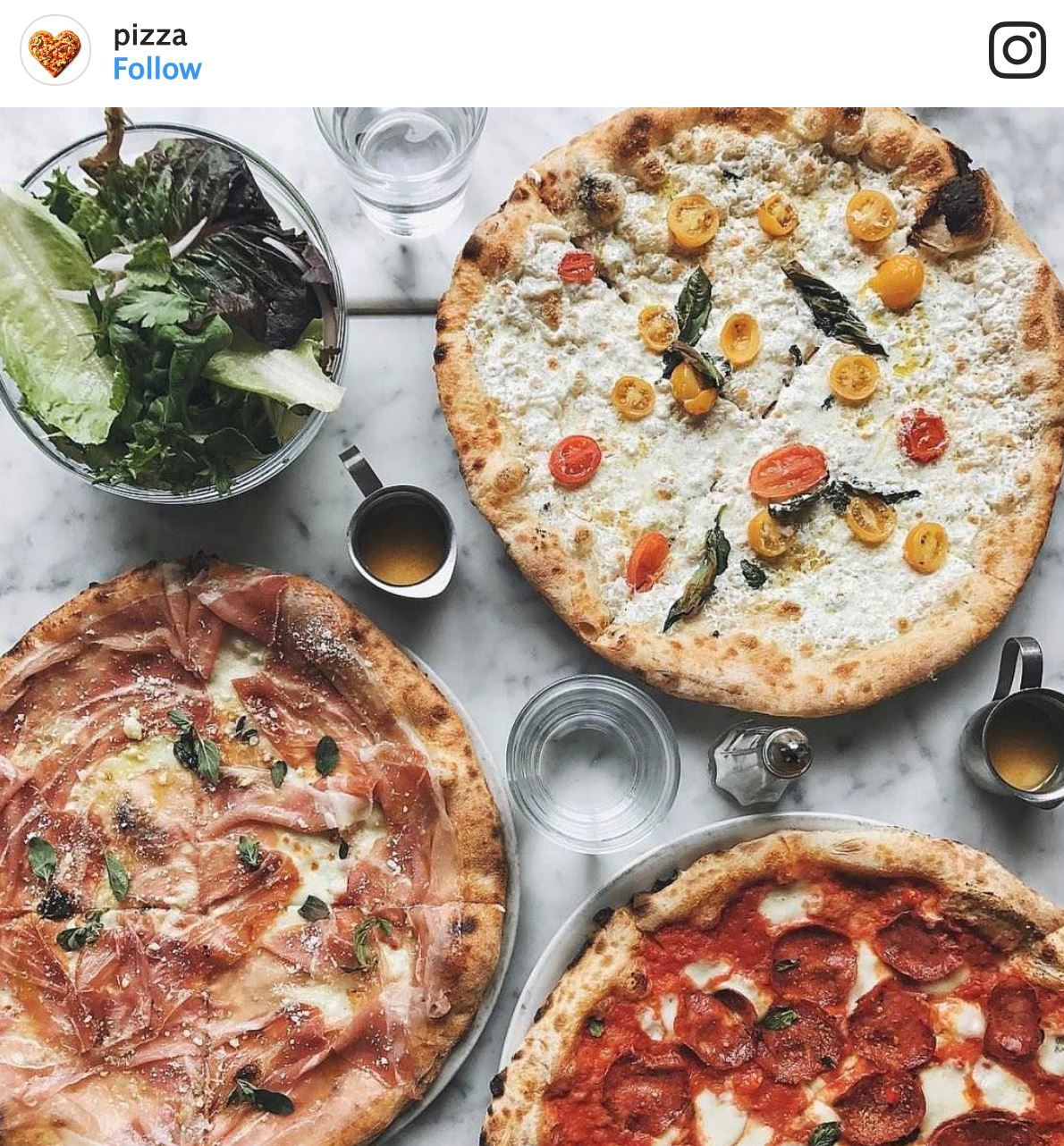Open the pizza photo post
Screen dimensions: 1064x1146
click(532, 626)
